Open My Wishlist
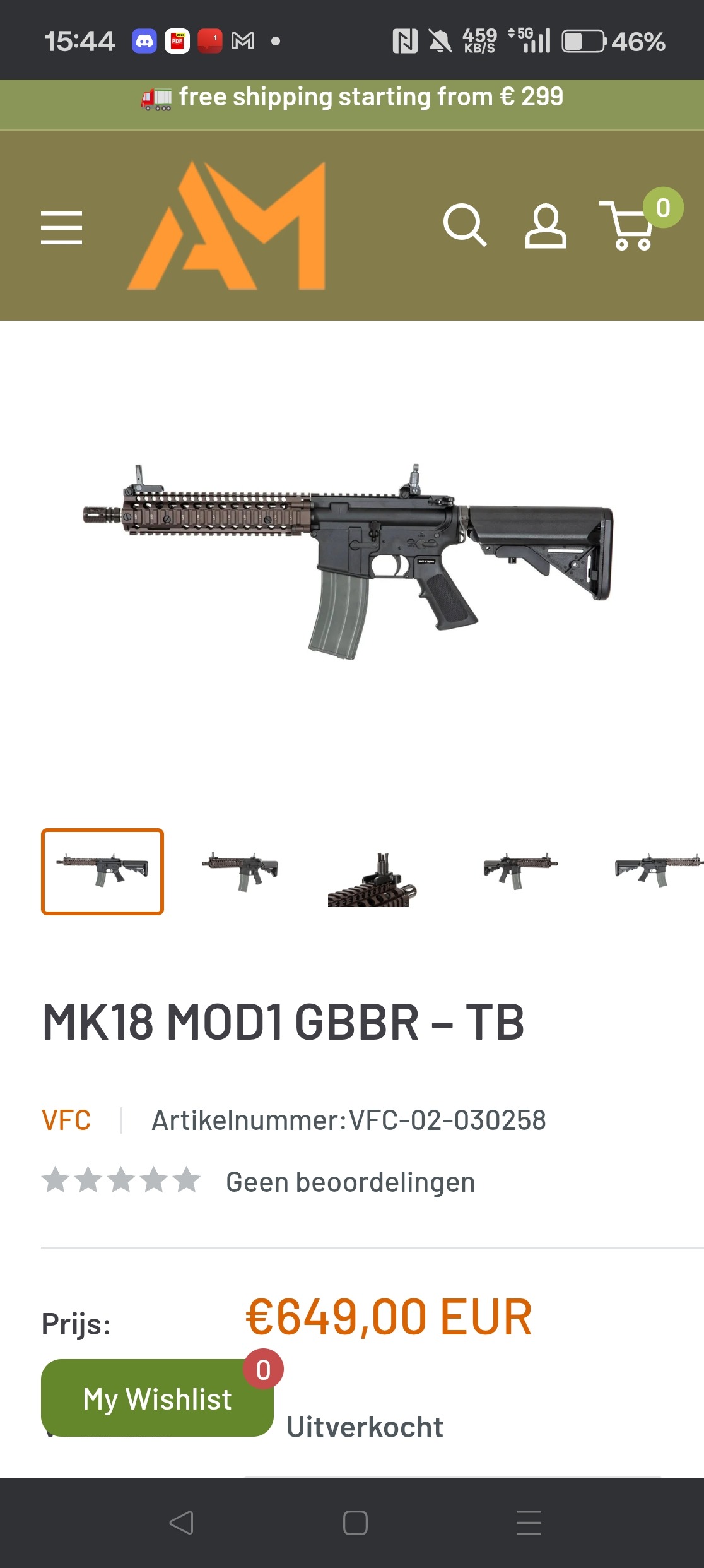704x1568 pixels. pos(158,1398)
